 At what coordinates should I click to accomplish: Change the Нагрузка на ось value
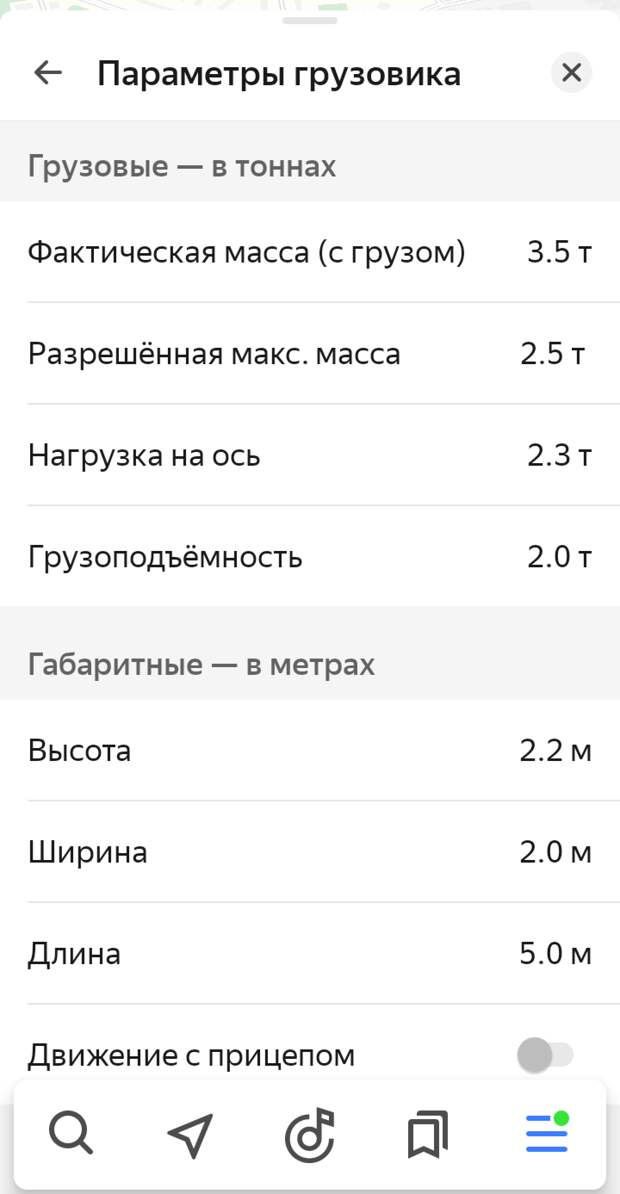pos(310,455)
